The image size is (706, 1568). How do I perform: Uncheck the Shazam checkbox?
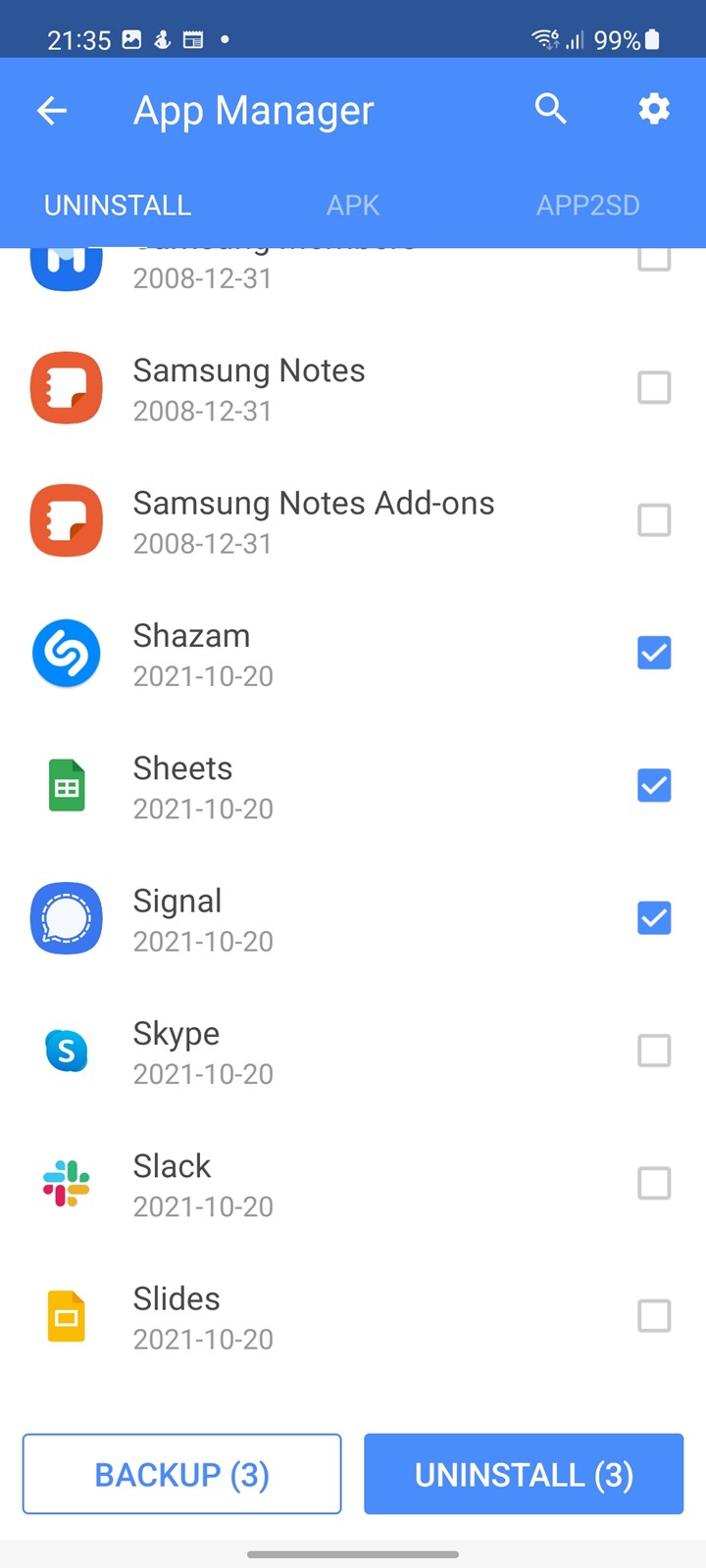[654, 653]
